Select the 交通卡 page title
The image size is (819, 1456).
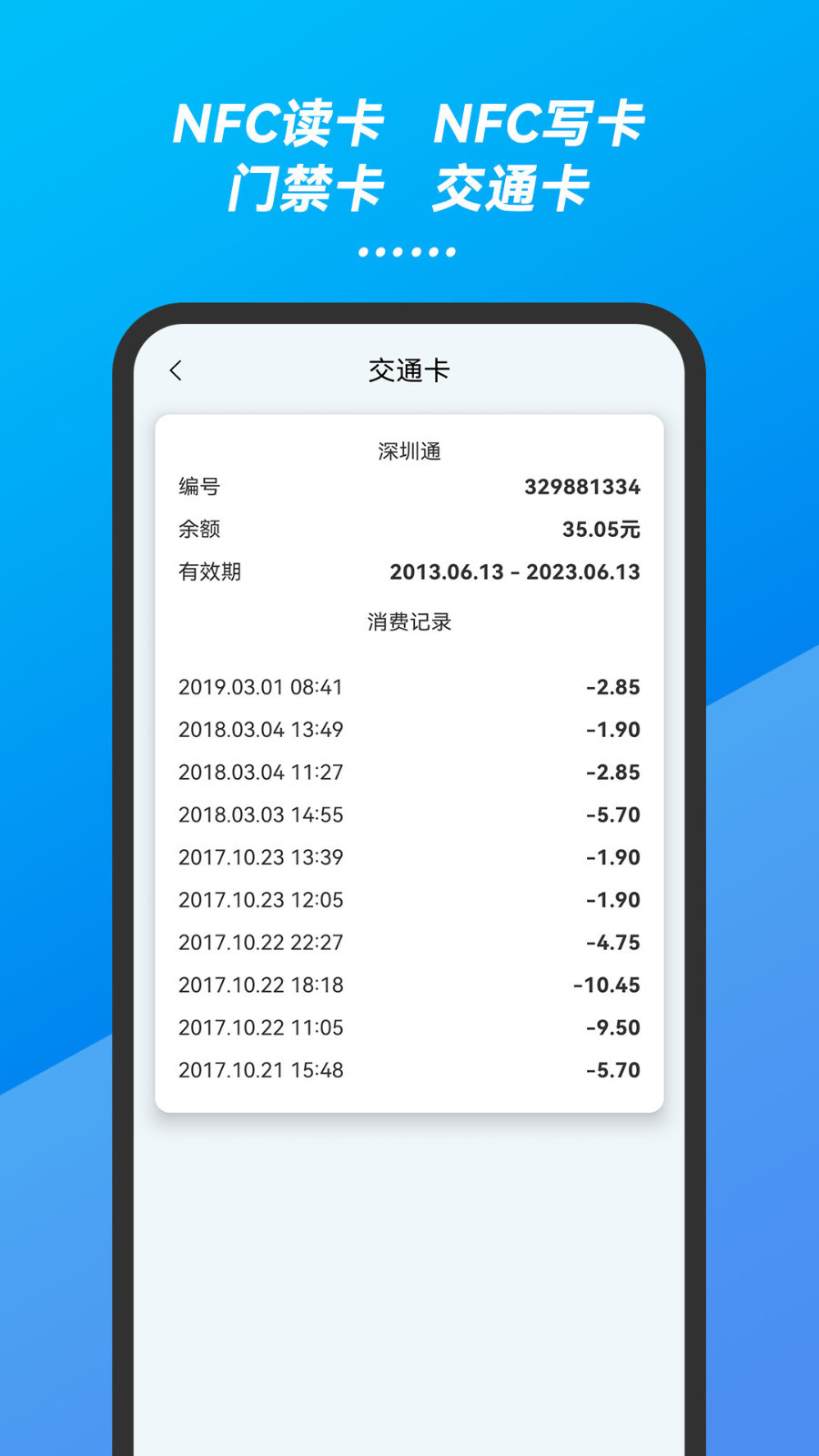click(x=409, y=370)
